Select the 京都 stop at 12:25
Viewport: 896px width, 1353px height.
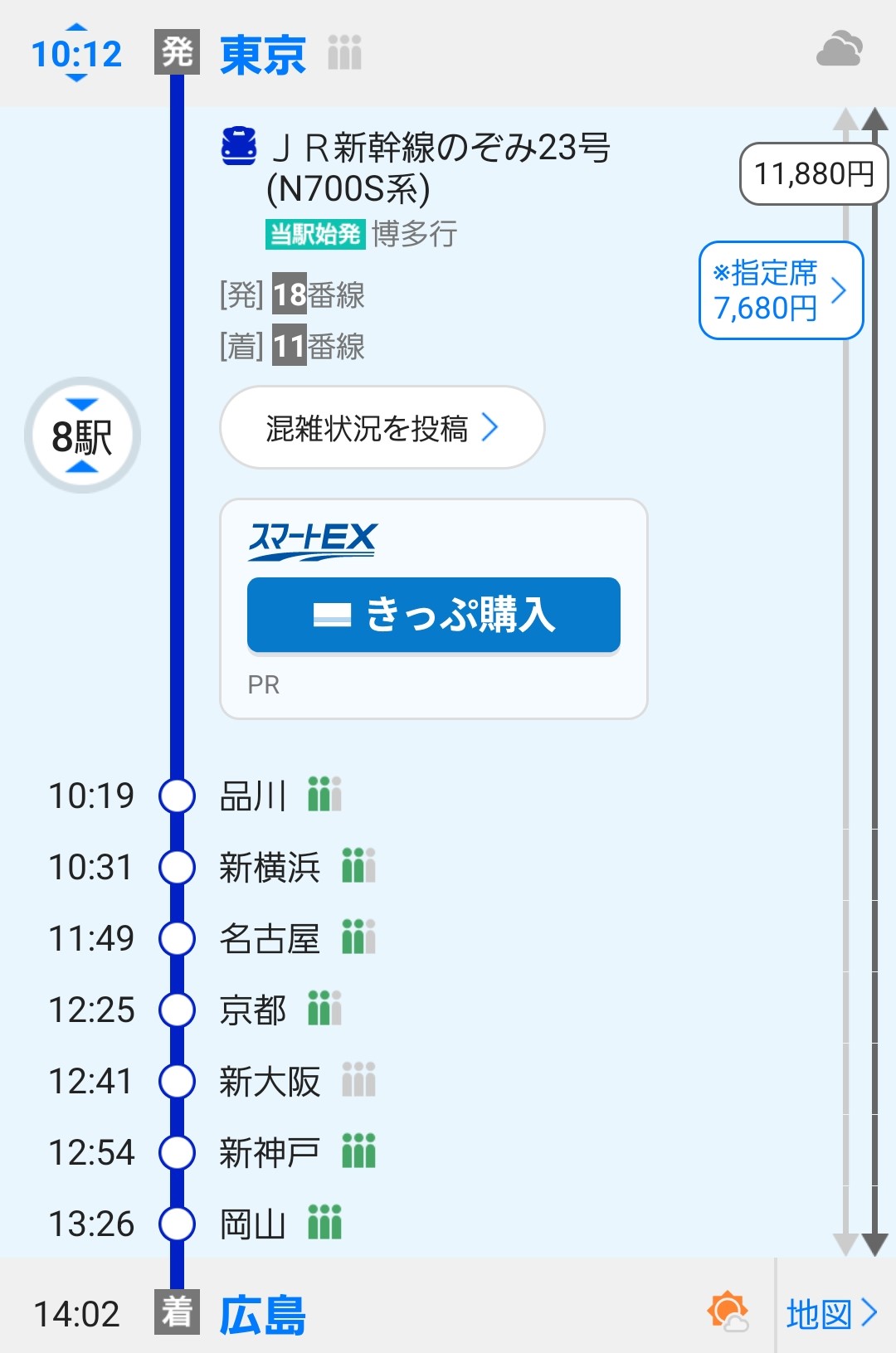click(252, 1010)
